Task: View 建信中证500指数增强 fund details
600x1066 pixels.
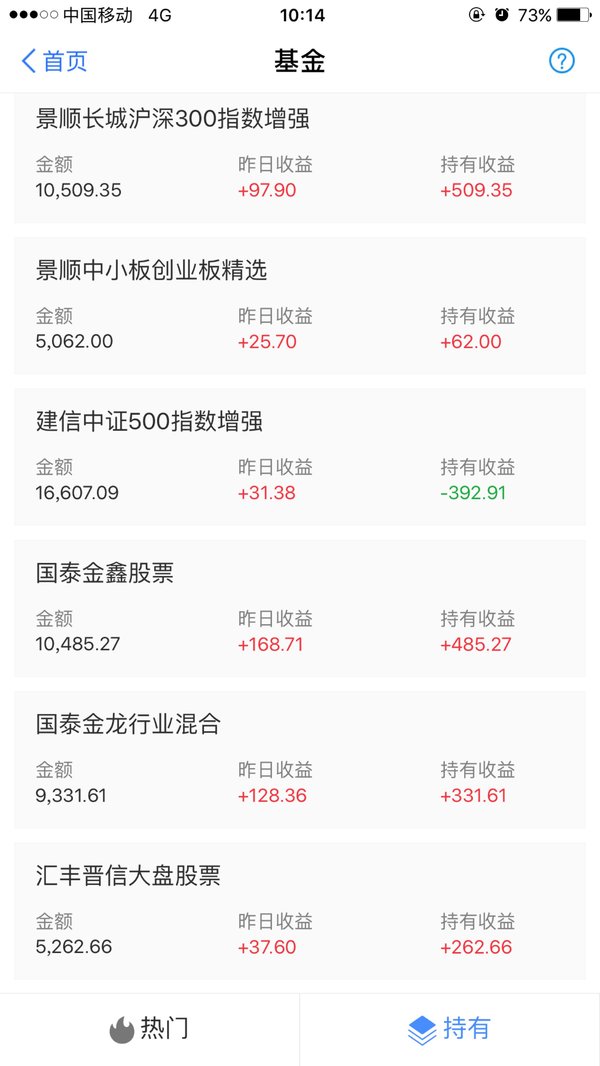Action: 300,457
